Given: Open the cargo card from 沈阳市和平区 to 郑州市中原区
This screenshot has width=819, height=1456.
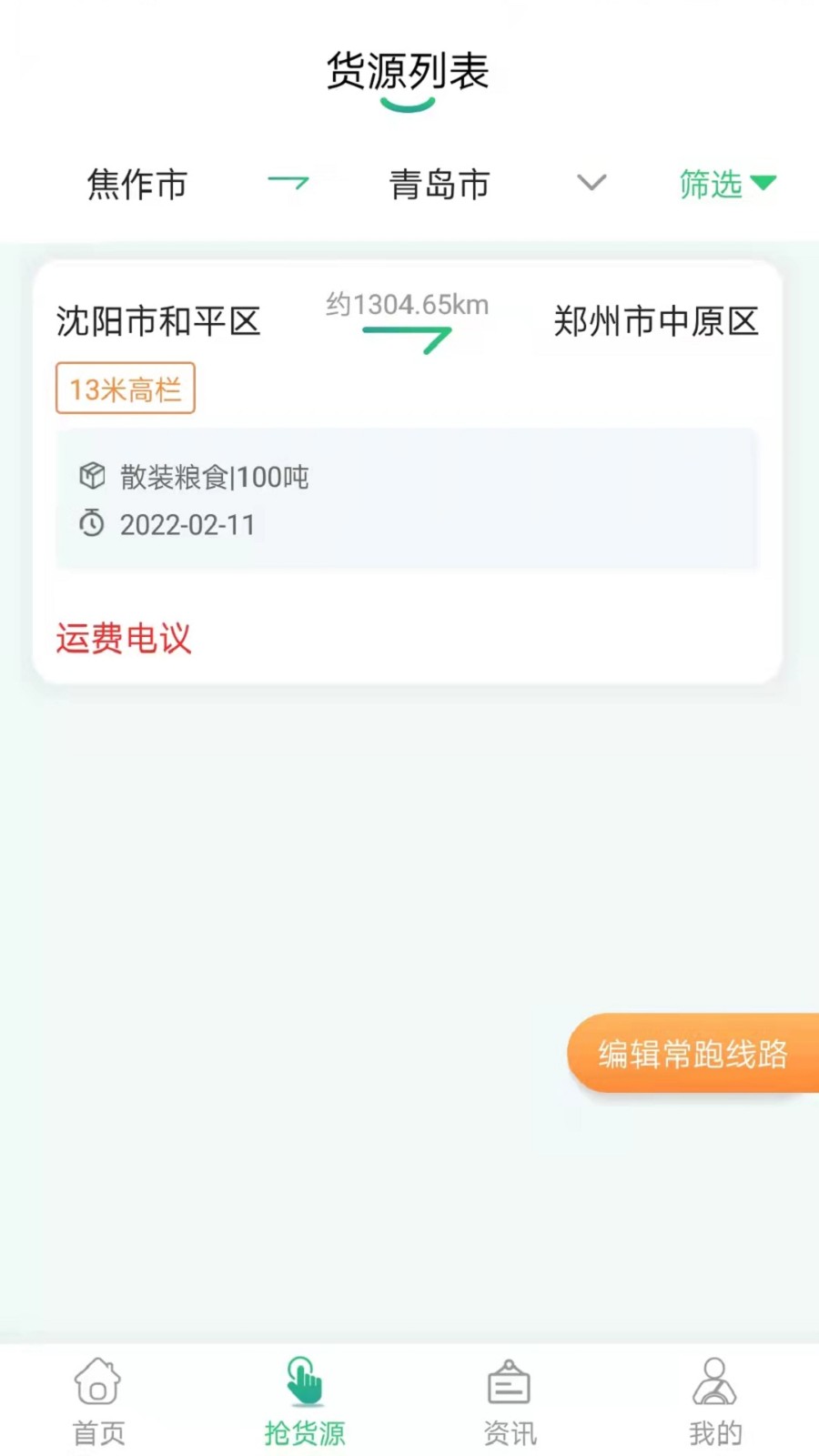Looking at the screenshot, I should pos(407,469).
